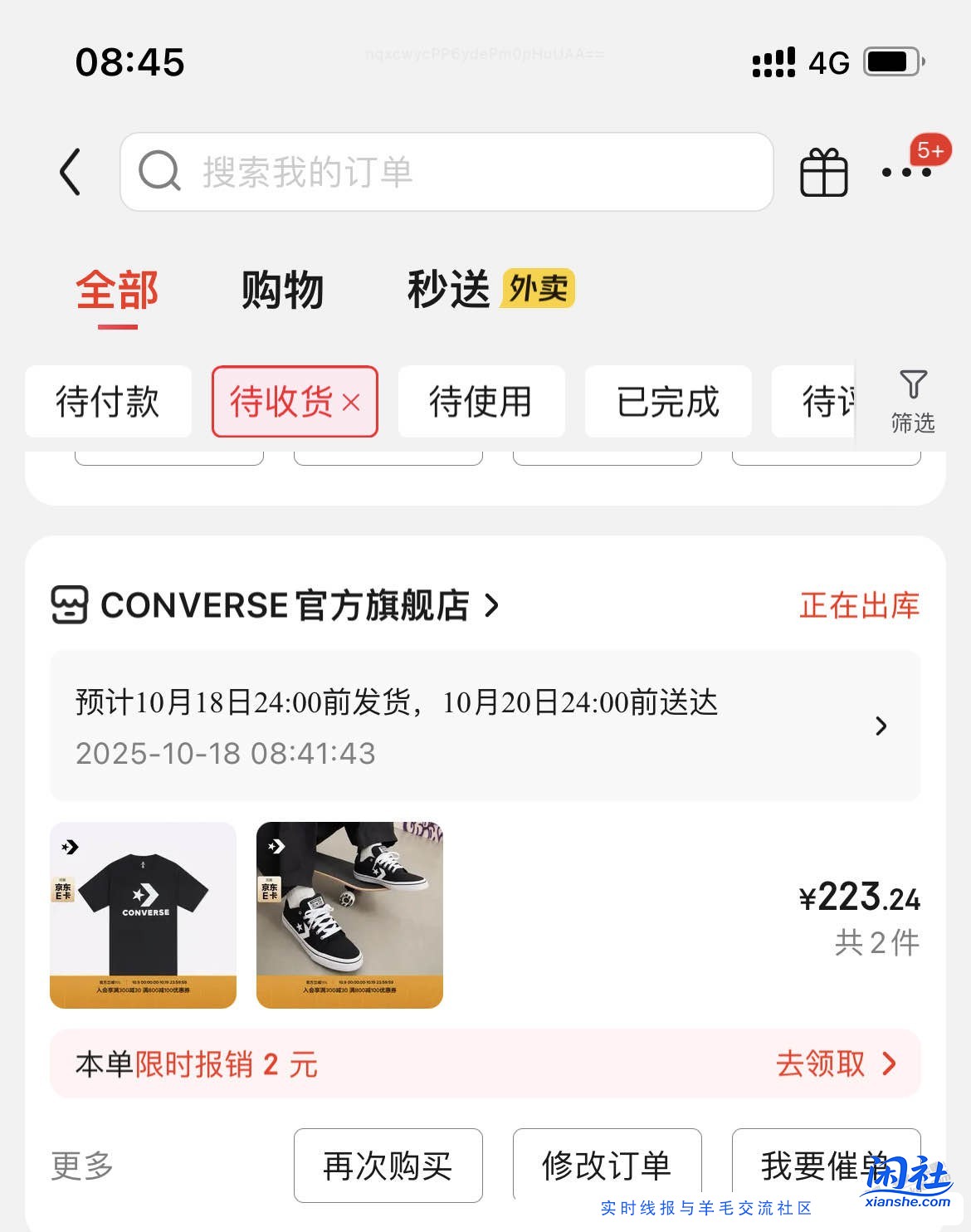This screenshot has height=1232, width=971.
Task: Tap the back arrow to exit orders
Action: pyautogui.click(x=71, y=173)
